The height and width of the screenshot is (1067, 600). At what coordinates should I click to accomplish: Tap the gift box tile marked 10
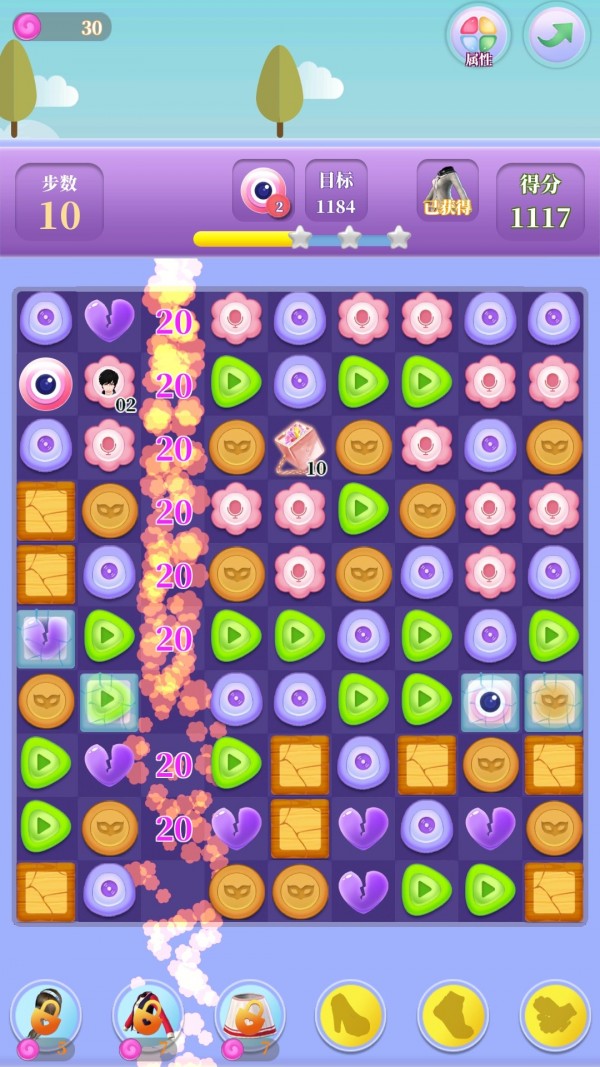299,447
